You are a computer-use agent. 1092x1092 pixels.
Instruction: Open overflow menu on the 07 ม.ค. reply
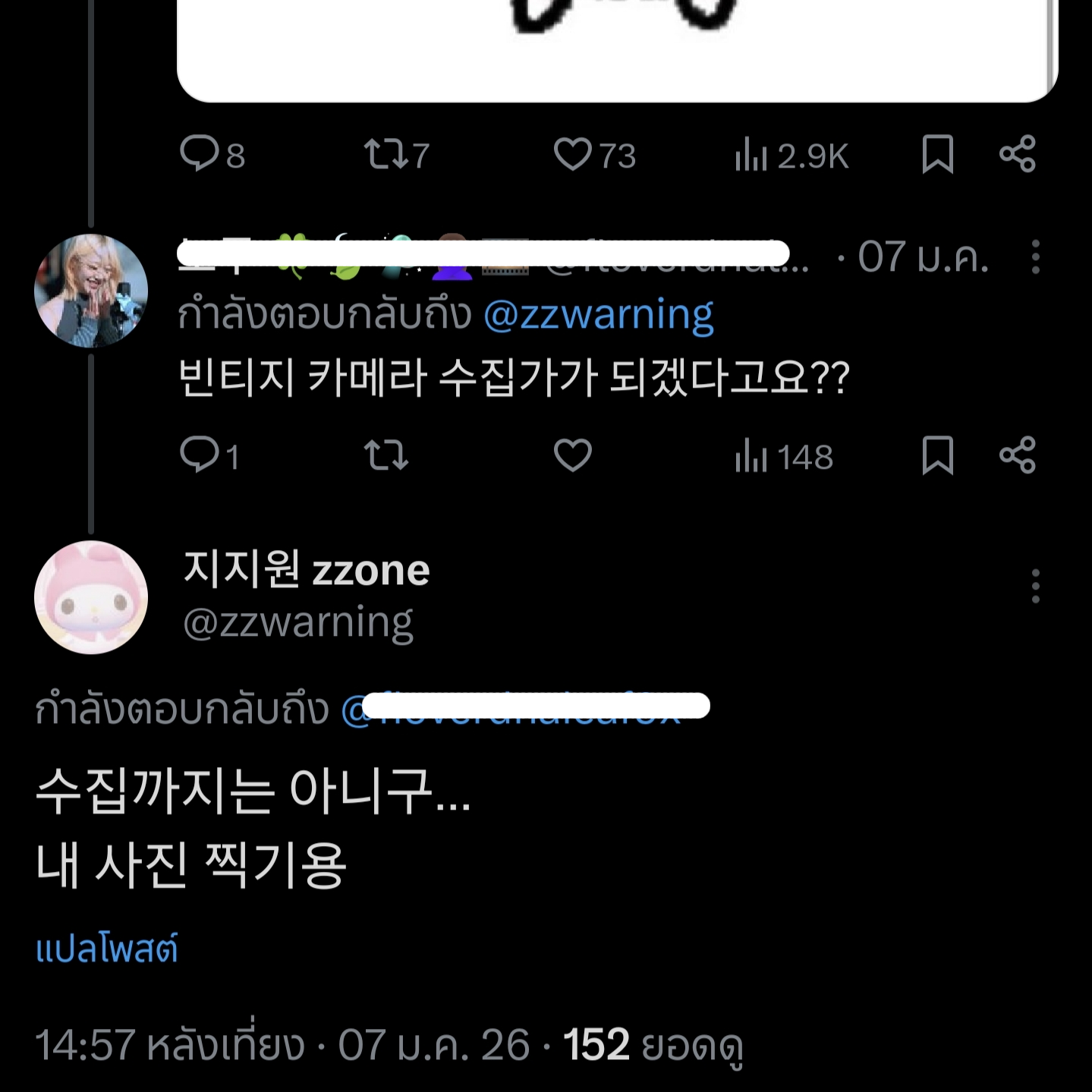click(1035, 257)
